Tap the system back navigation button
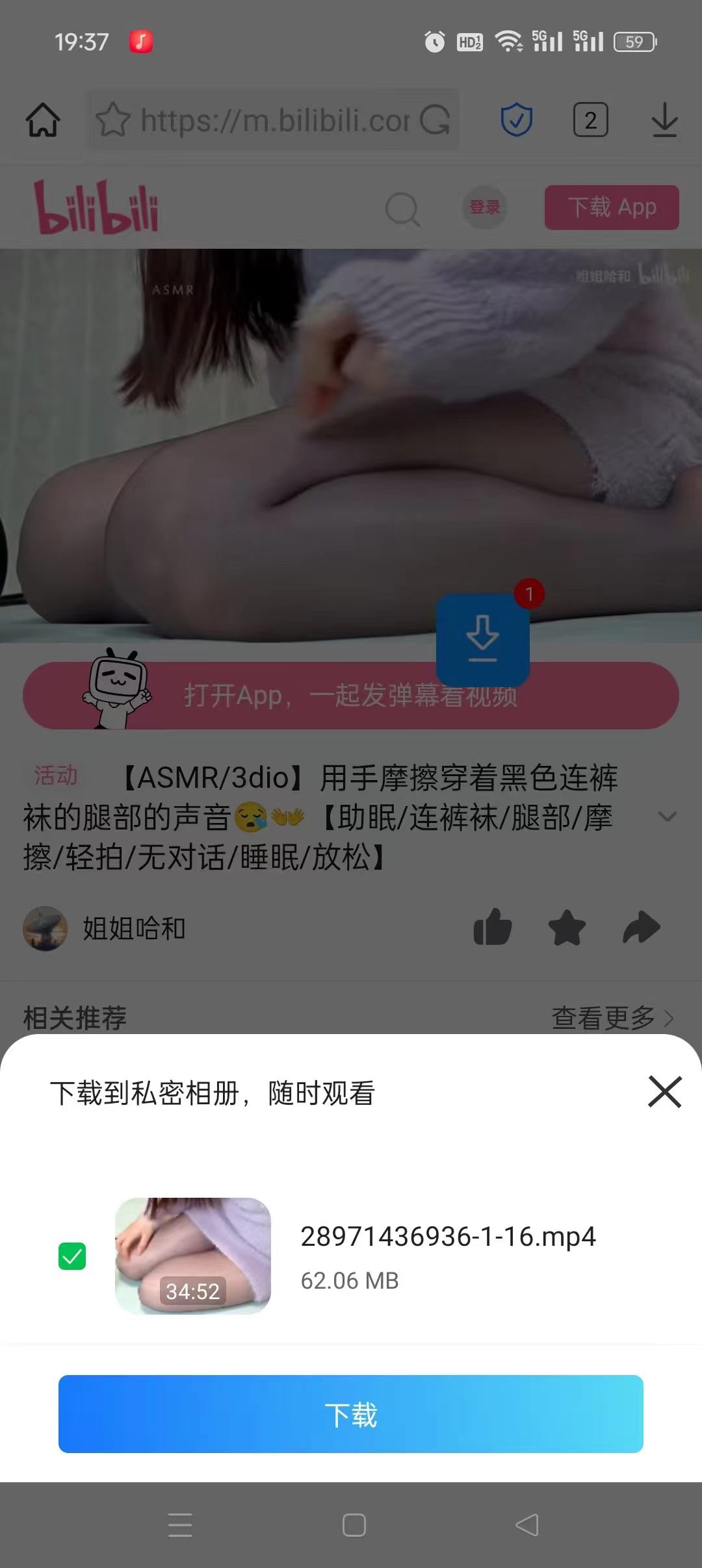 click(x=527, y=1524)
